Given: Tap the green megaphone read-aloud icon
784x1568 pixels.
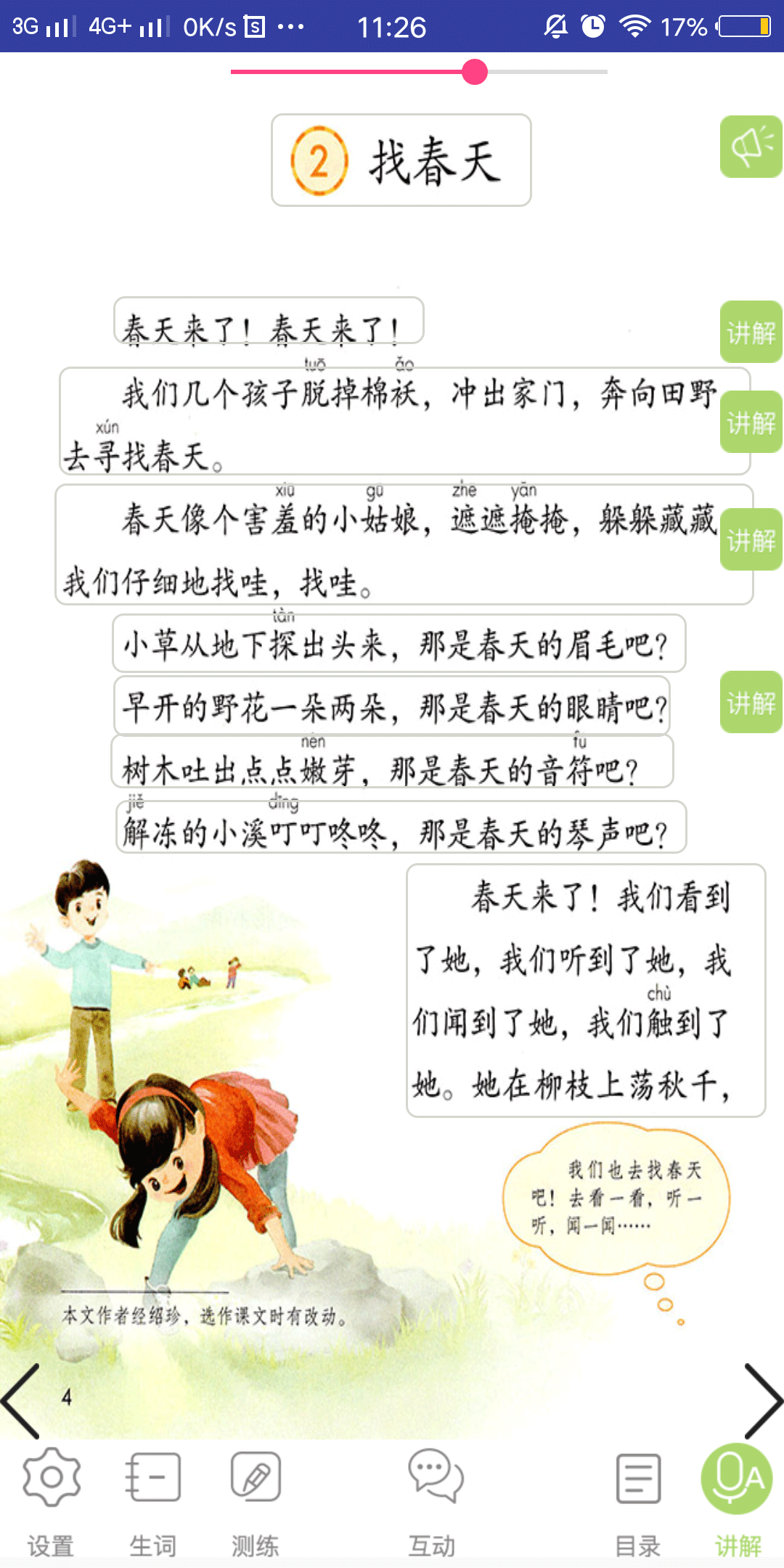Looking at the screenshot, I should (751, 147).
